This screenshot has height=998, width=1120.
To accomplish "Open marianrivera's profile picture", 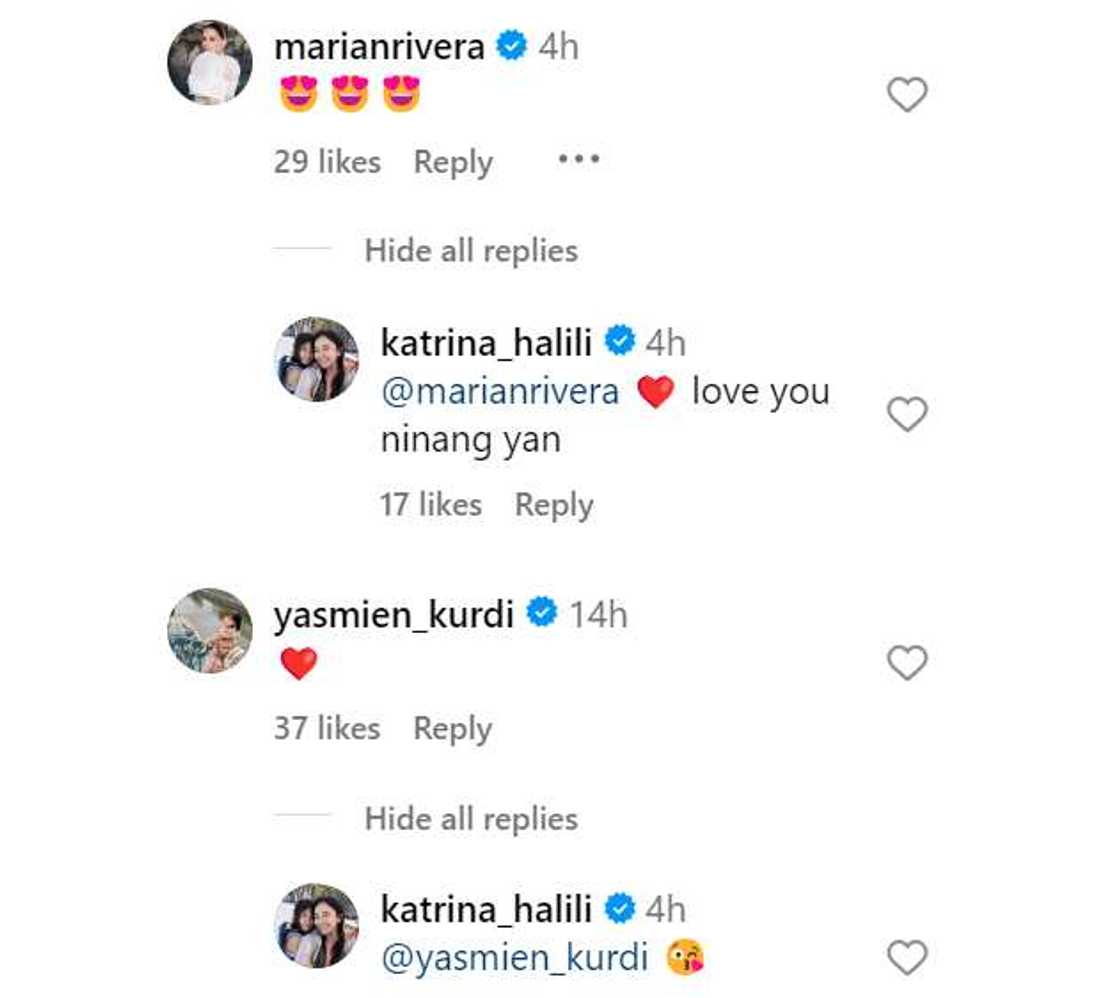I will click(210, 62).
